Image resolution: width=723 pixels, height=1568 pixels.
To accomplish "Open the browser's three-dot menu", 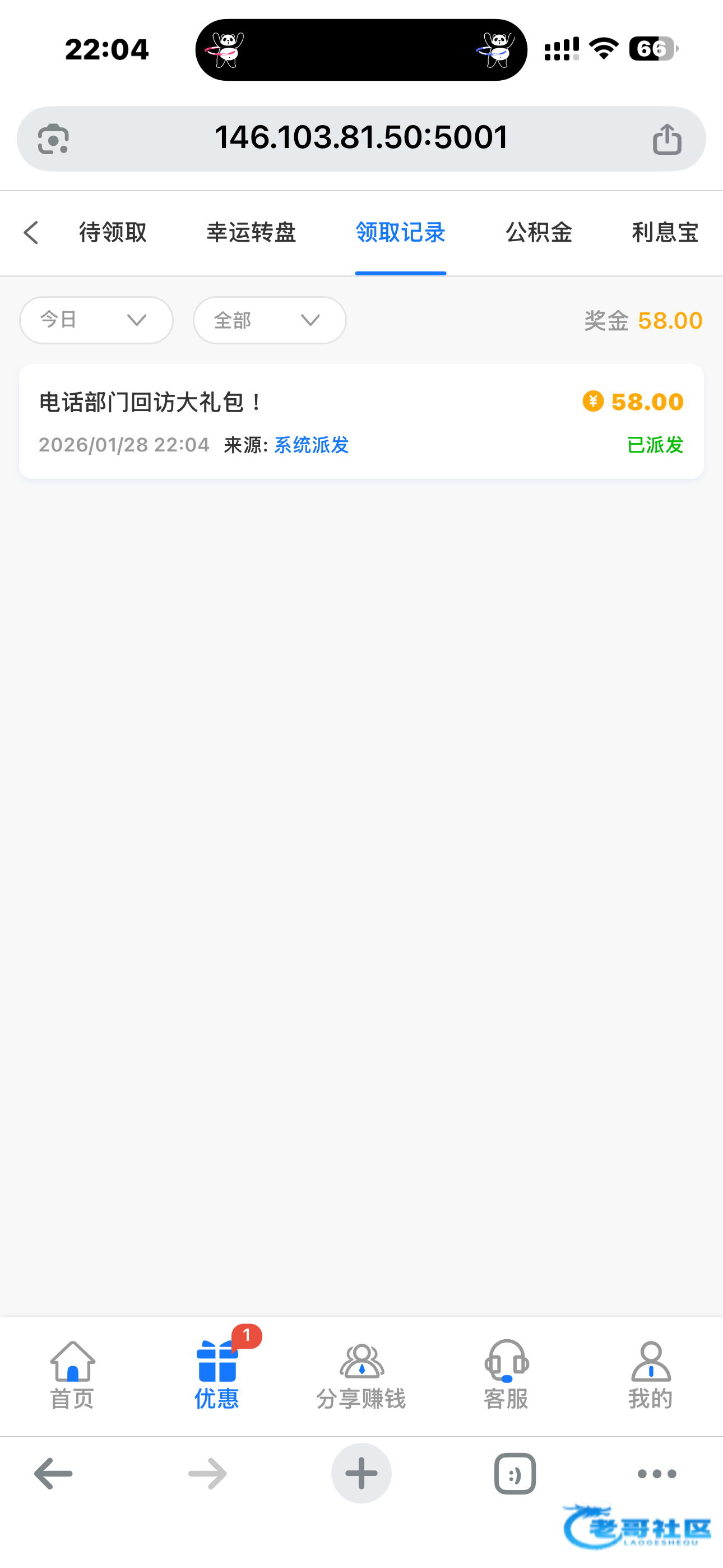I will click(x=657, y=1473).
